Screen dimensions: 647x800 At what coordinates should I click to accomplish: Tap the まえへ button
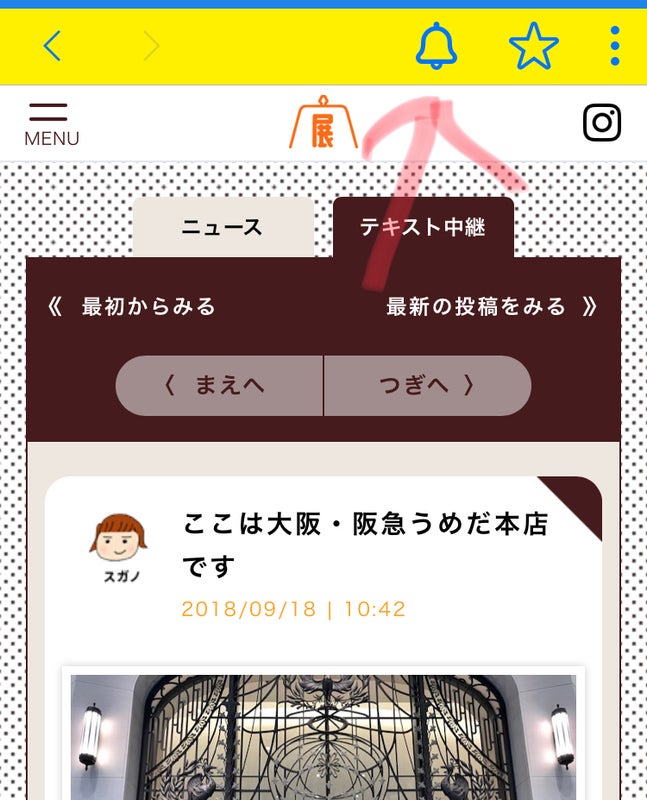pyautogui.click(x=219, y=386)
